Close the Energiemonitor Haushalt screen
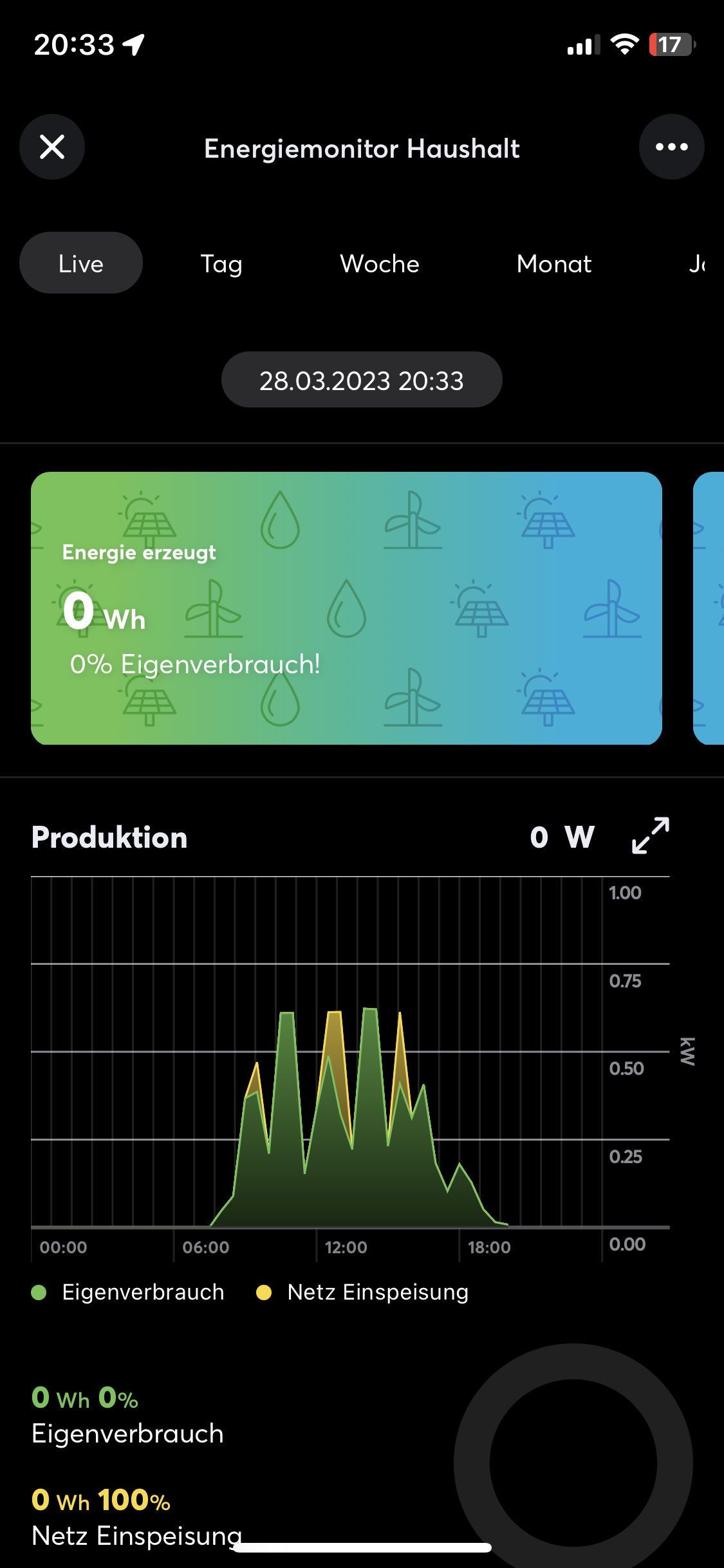Screen dimensions: 724x1568 [52, 147]
